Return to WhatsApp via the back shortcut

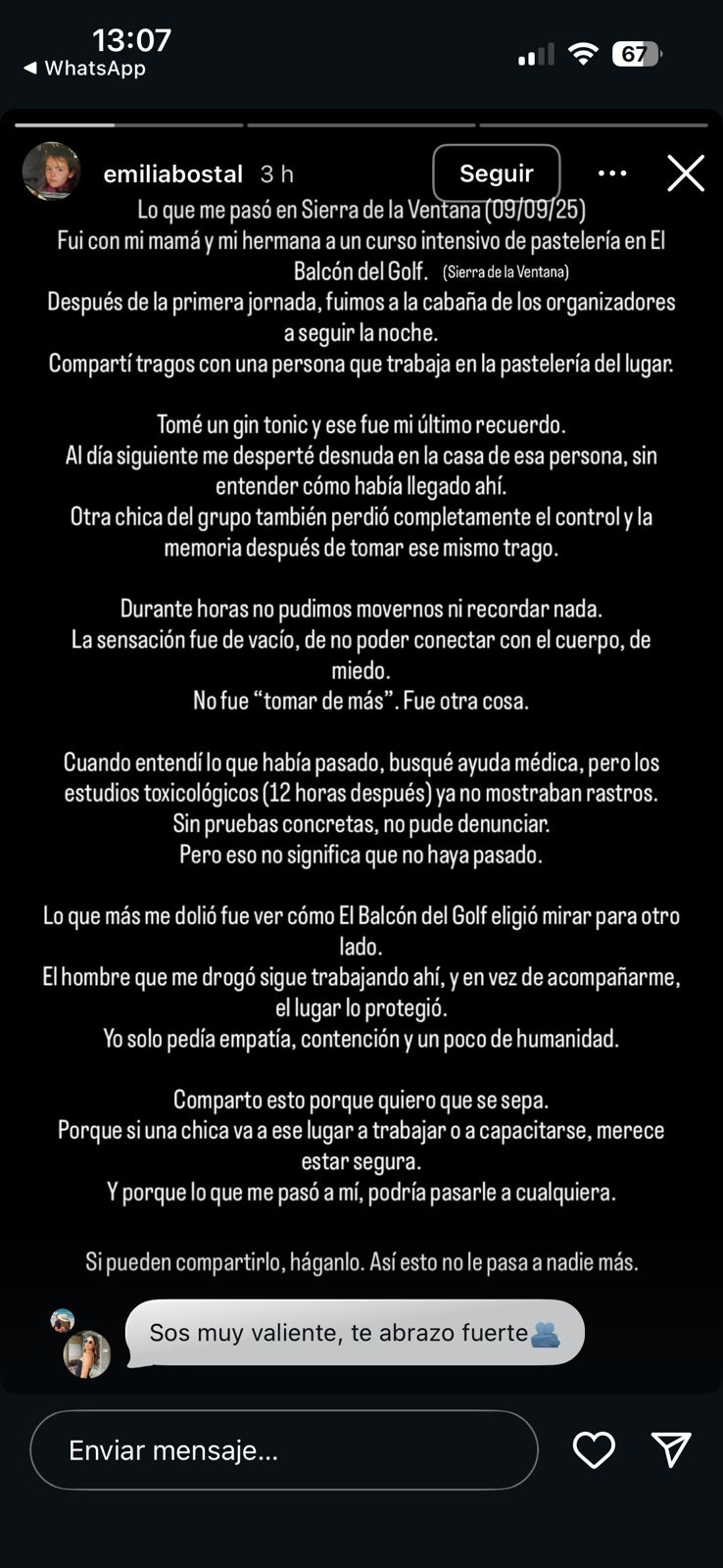coord(84,69)
